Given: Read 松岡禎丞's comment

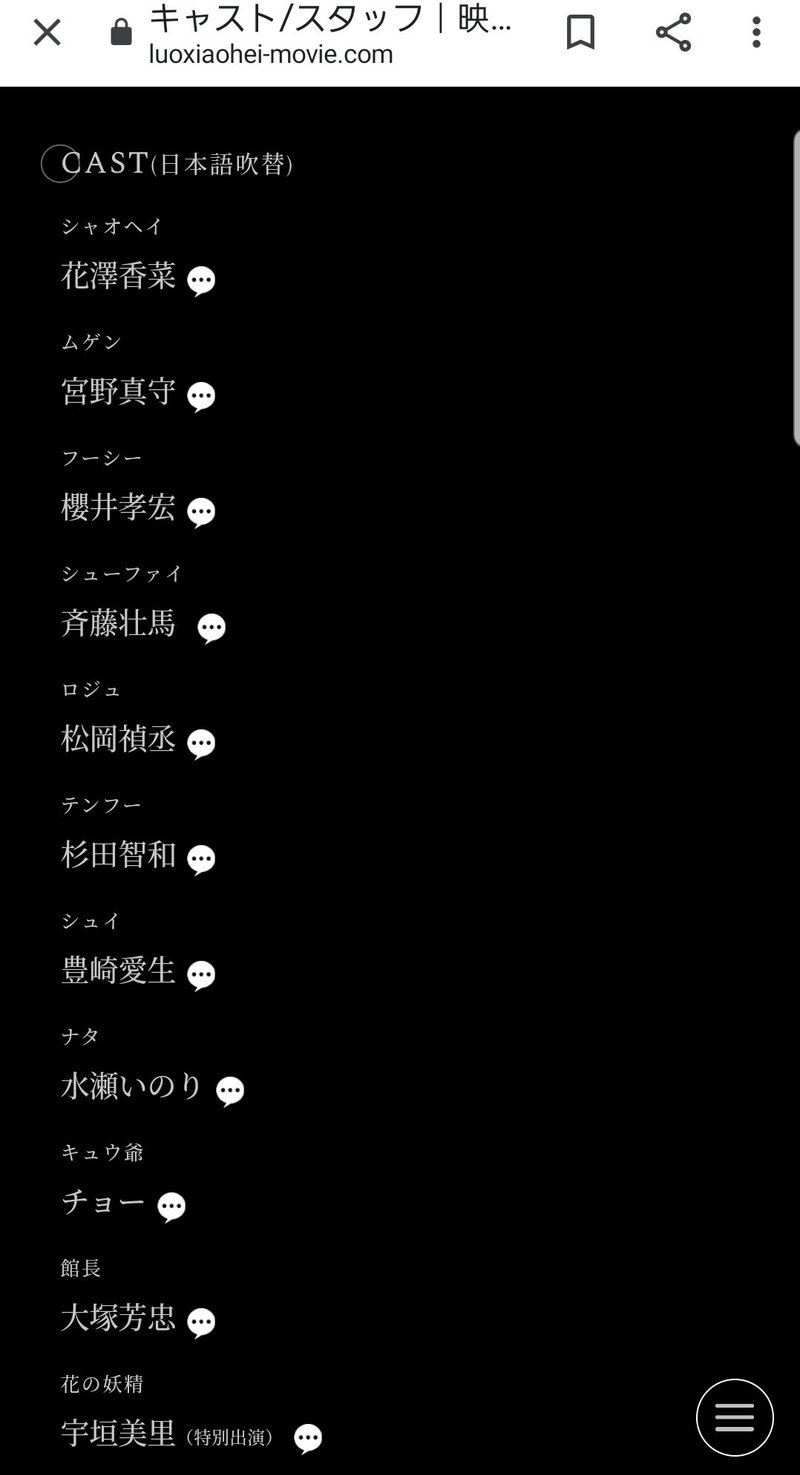Looking at the screenshot, I should [201, 744].
